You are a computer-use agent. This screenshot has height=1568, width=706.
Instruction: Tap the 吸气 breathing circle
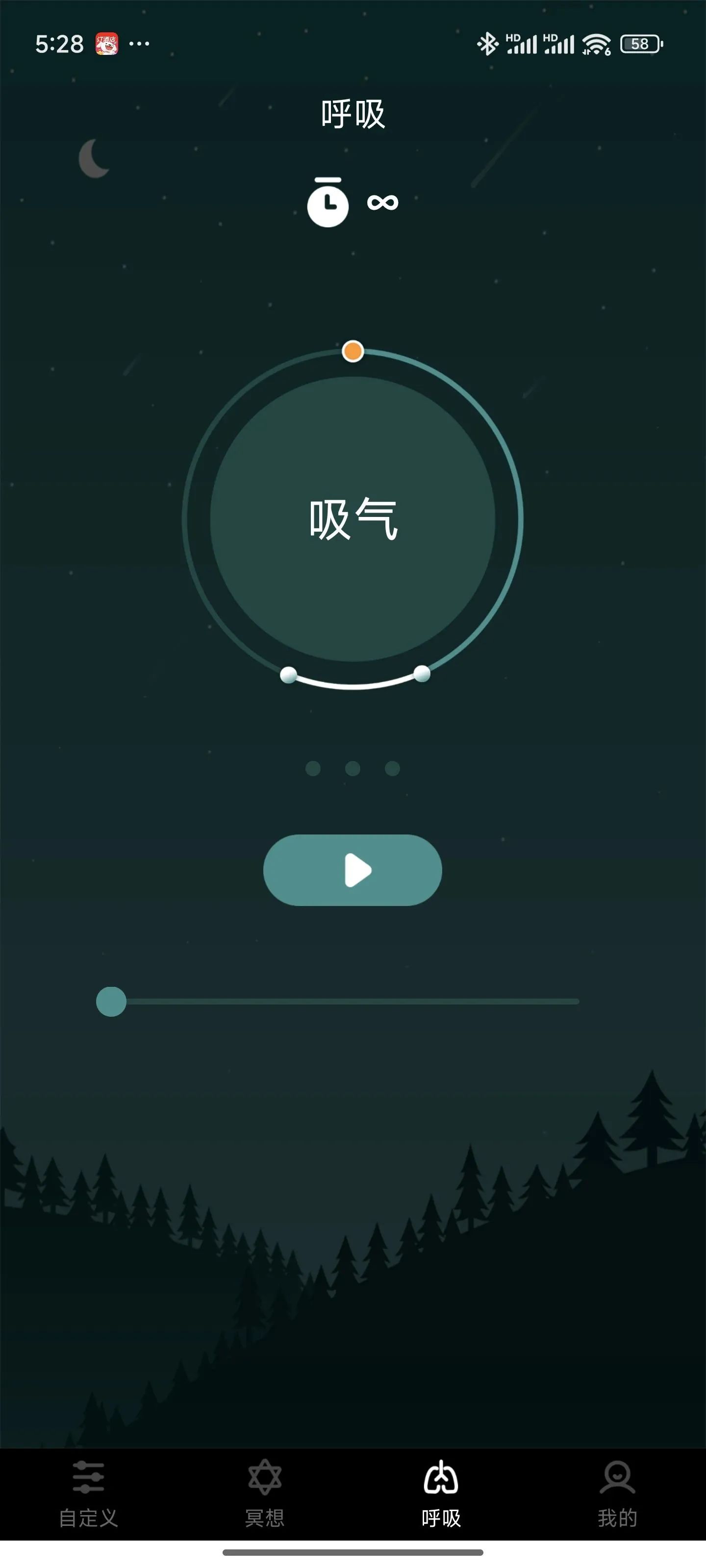[353, 519]
